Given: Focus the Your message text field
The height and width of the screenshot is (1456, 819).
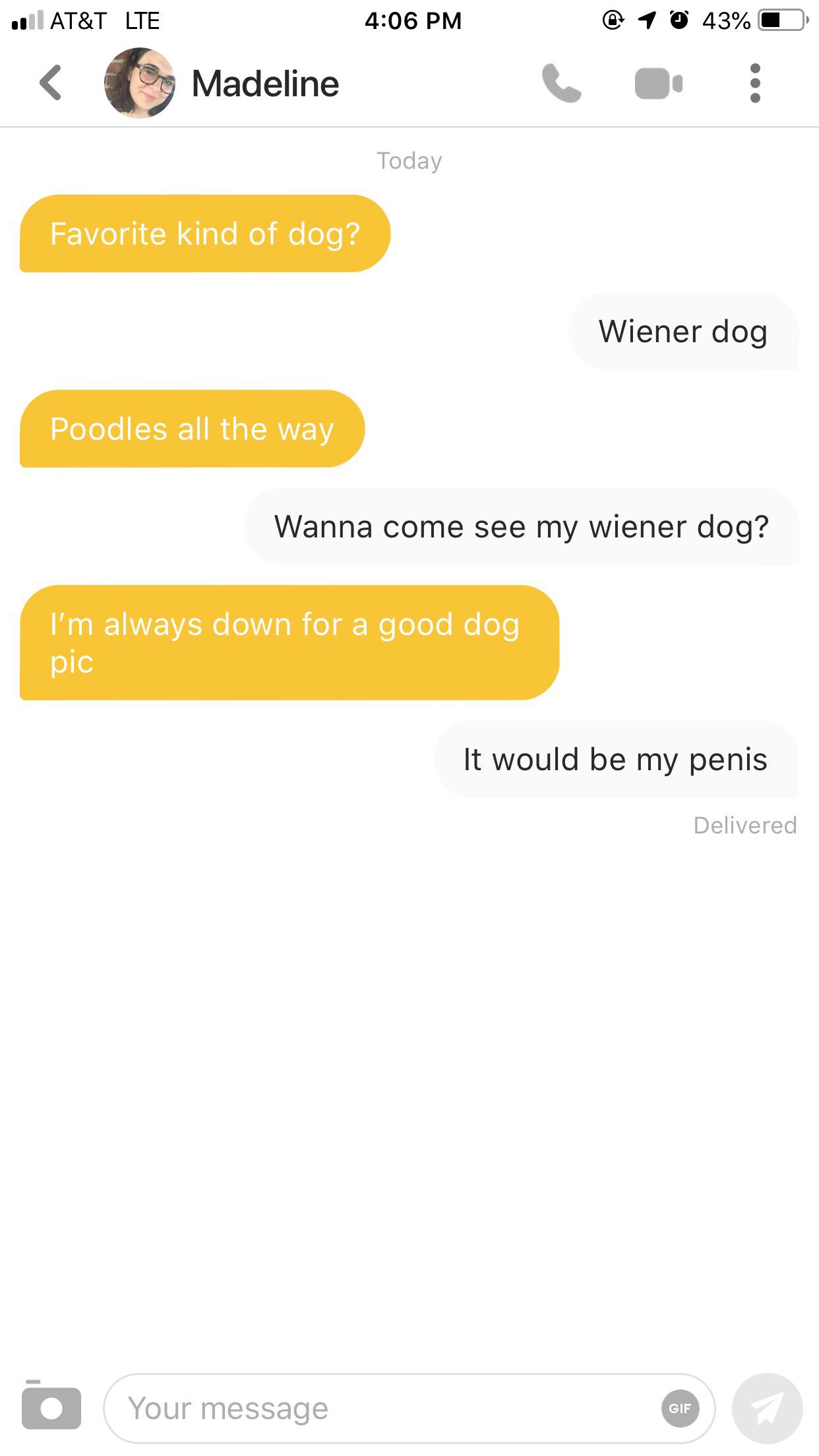Looking at the screenshot, I should (x=382, y=1409).
